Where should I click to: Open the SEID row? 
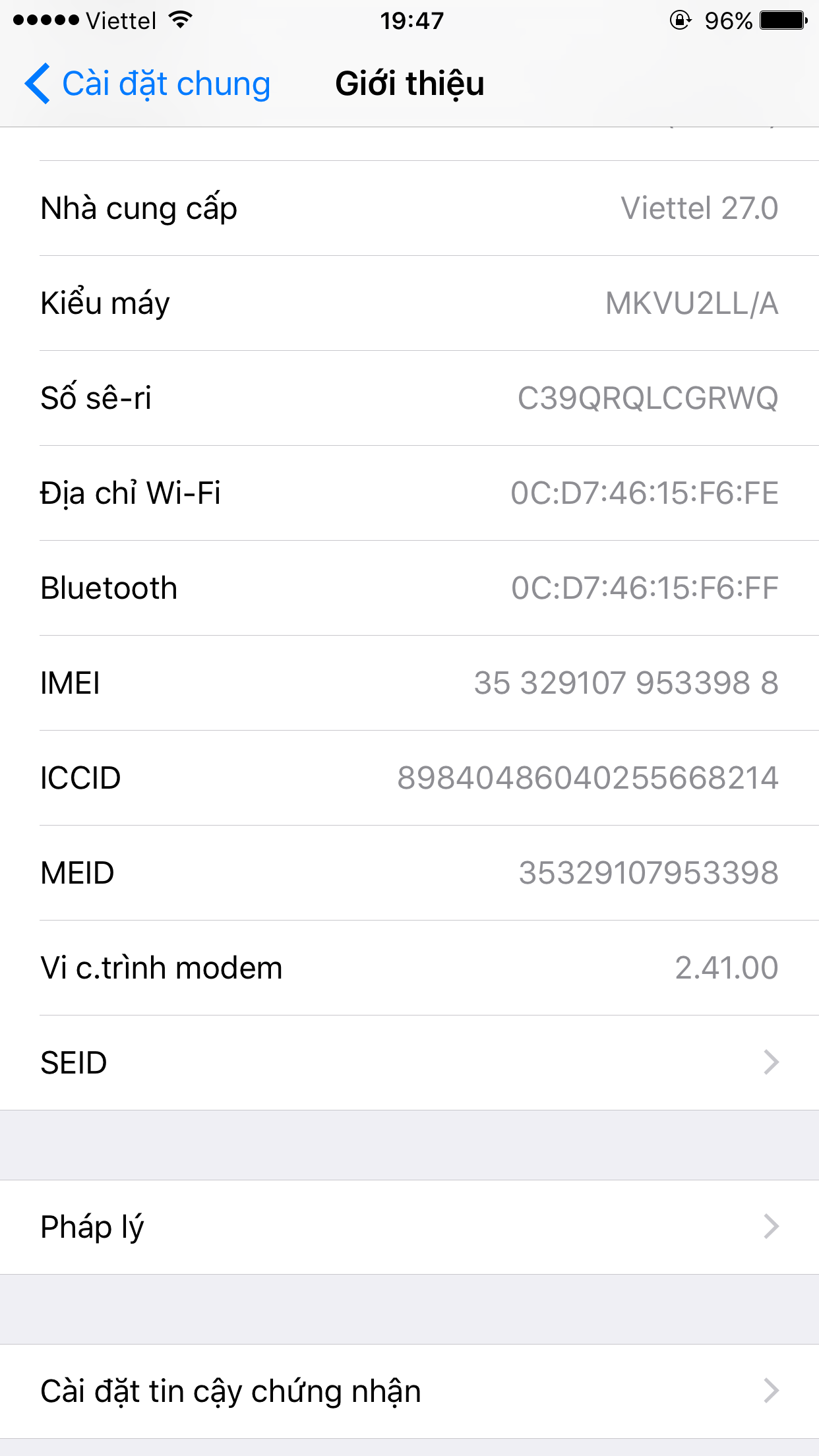pyautogui.click(x=409, y=1062)
